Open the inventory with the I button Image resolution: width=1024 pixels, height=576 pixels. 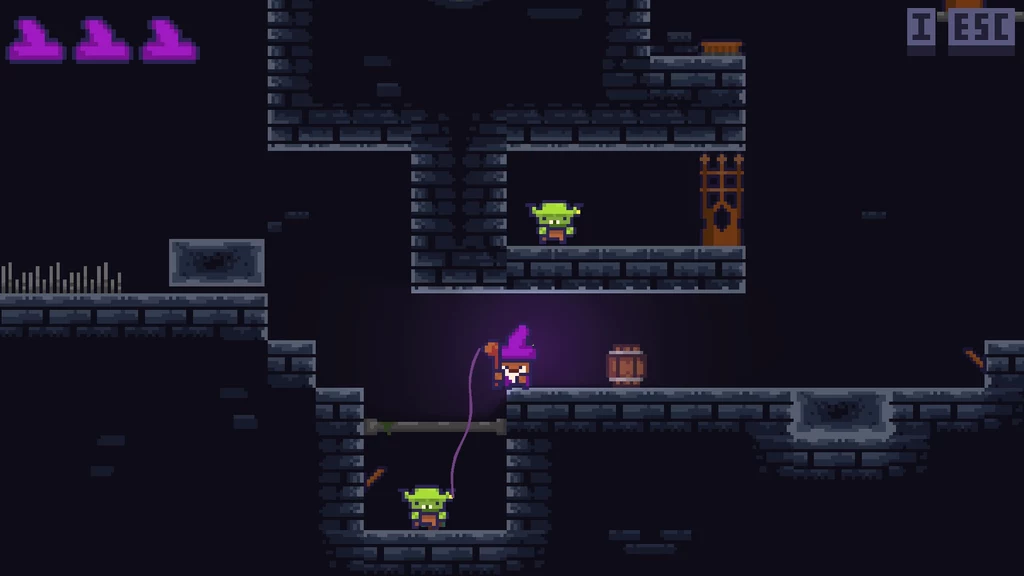(921, 28)
